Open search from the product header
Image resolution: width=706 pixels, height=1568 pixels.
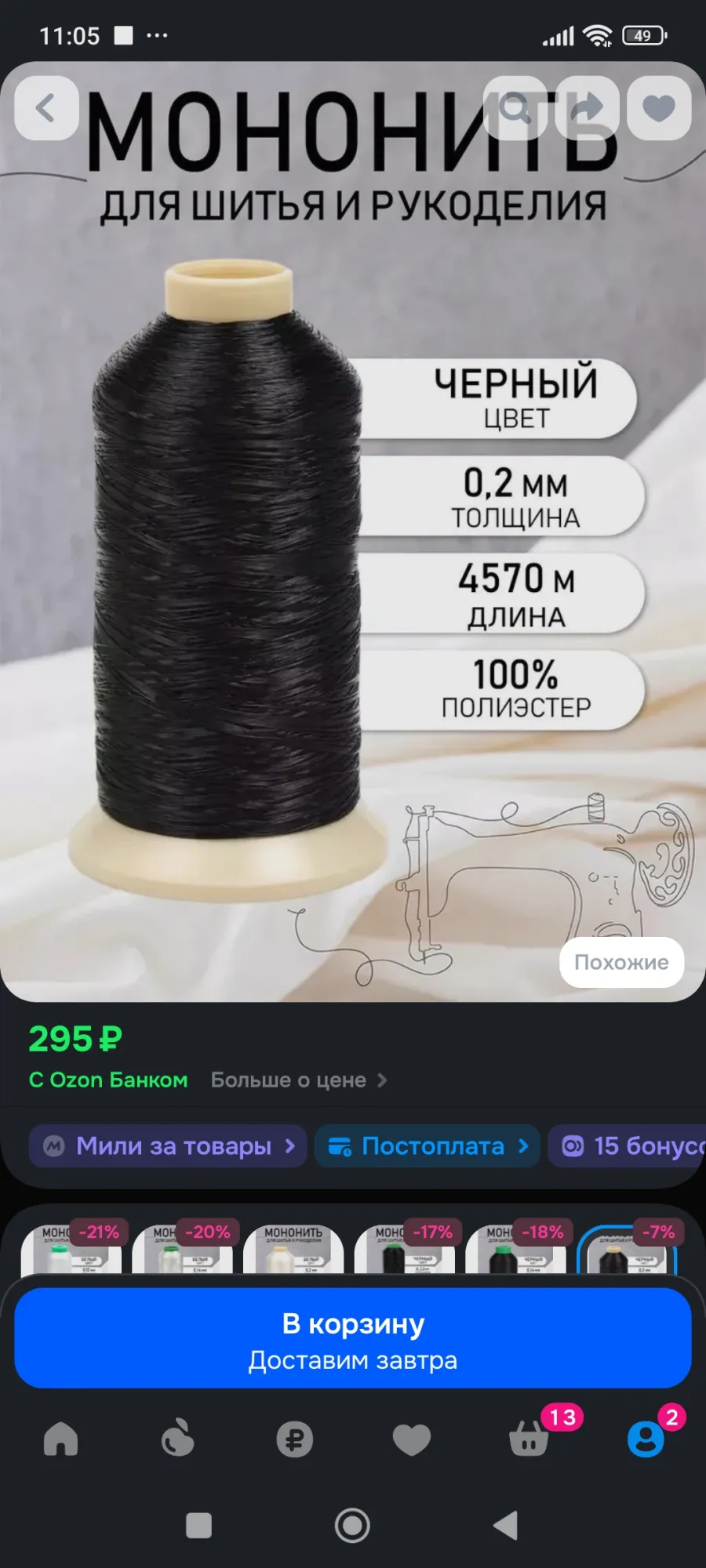point(515,108)
